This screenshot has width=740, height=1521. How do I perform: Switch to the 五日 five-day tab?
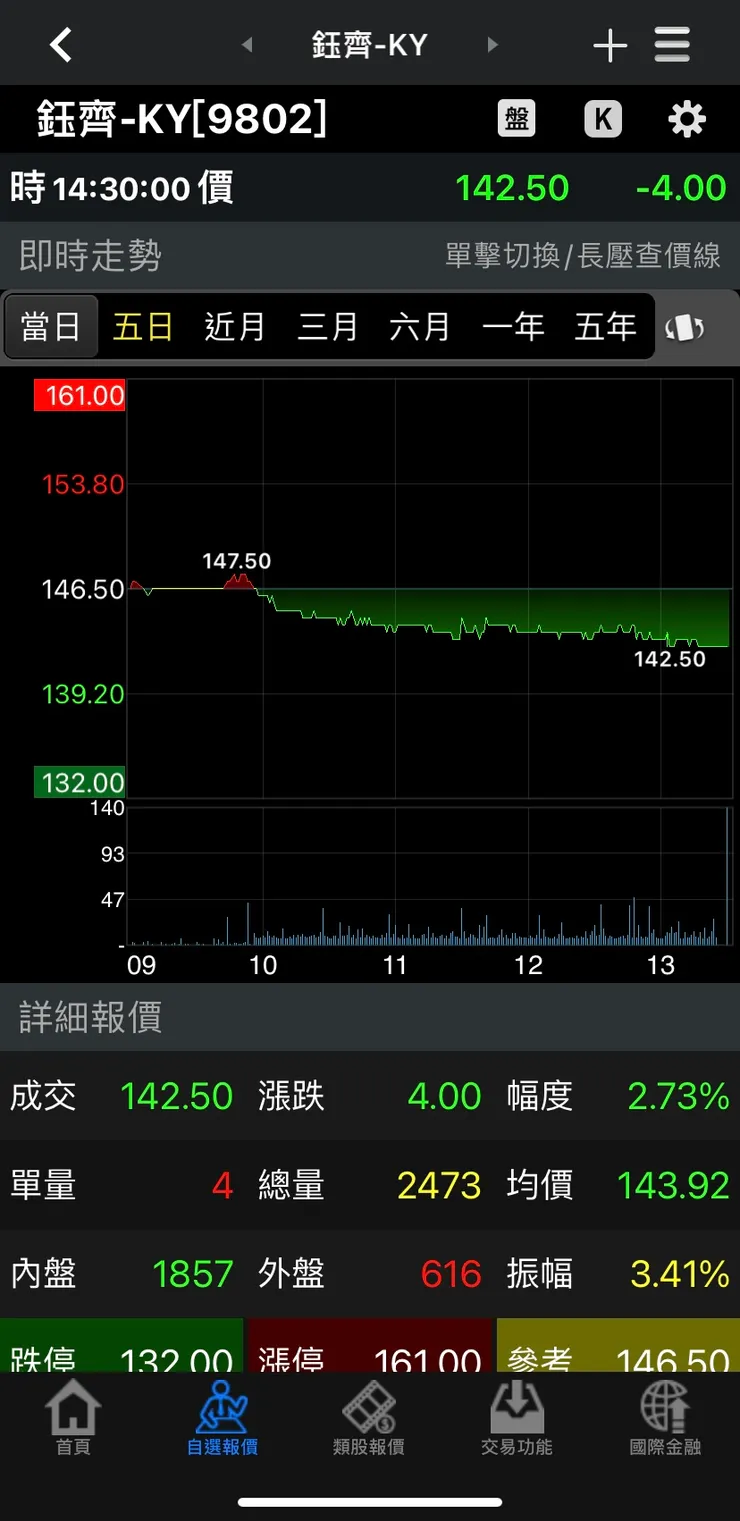coord(142,326)
